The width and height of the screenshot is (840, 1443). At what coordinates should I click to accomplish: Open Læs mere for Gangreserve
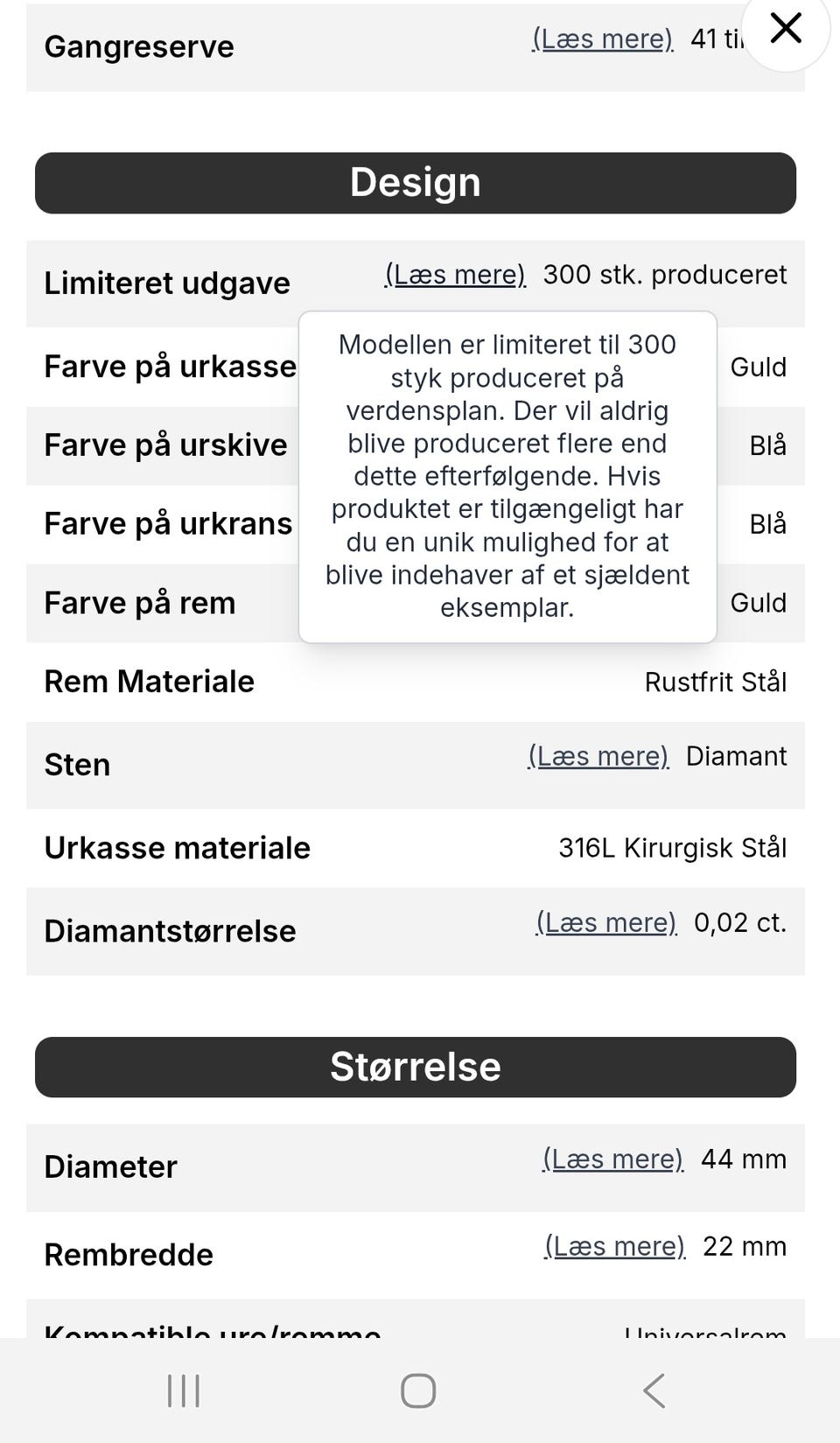pos(603,39)
